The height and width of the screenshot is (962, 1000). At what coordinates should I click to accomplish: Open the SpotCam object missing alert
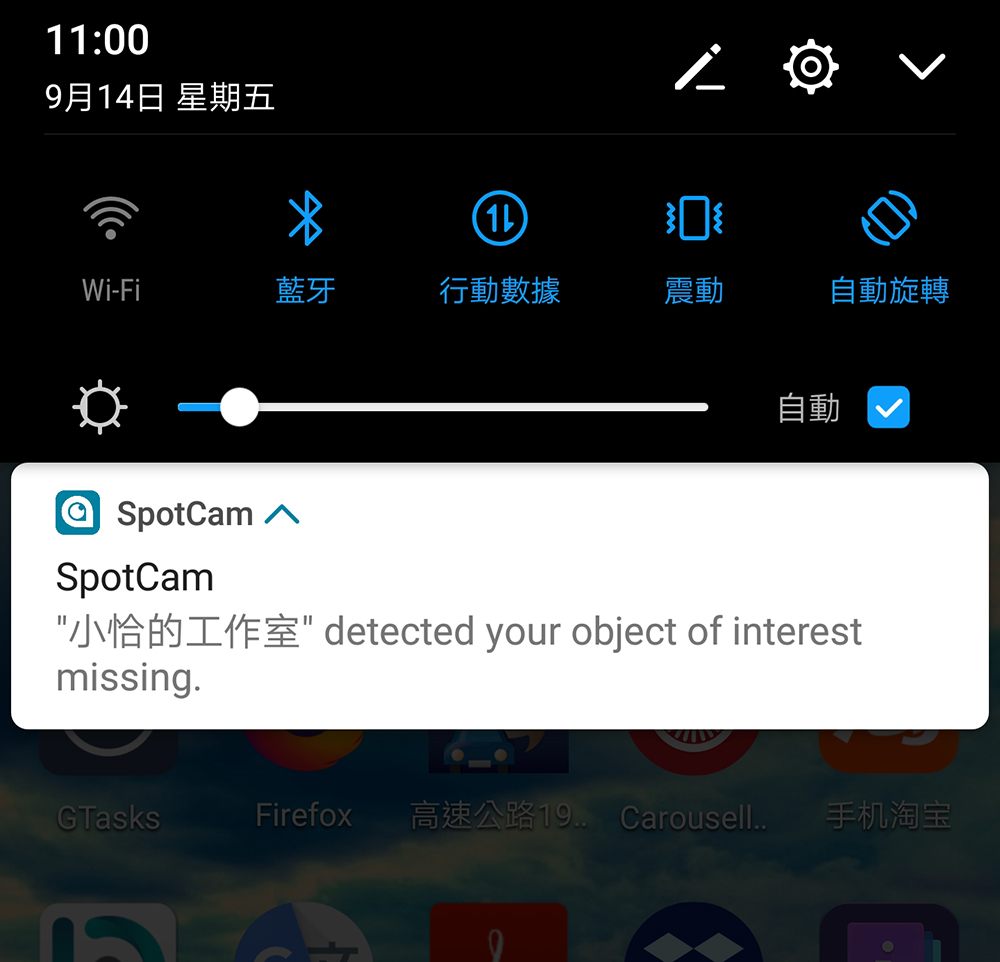(458, 632)
